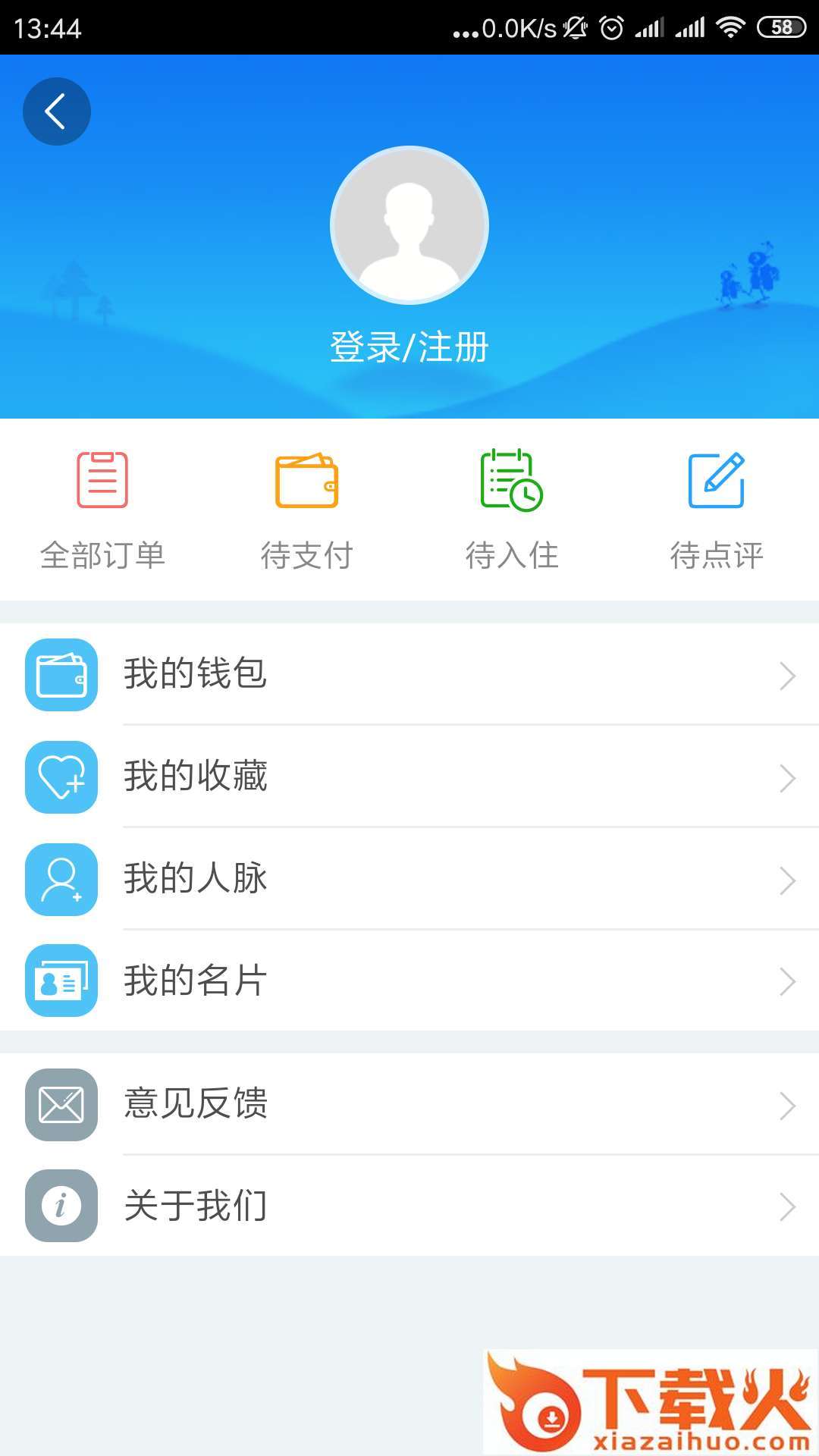Open 待支付 pending payment orders
The height and width of the screenshot is (1456, 819).
tap(307, 510)
